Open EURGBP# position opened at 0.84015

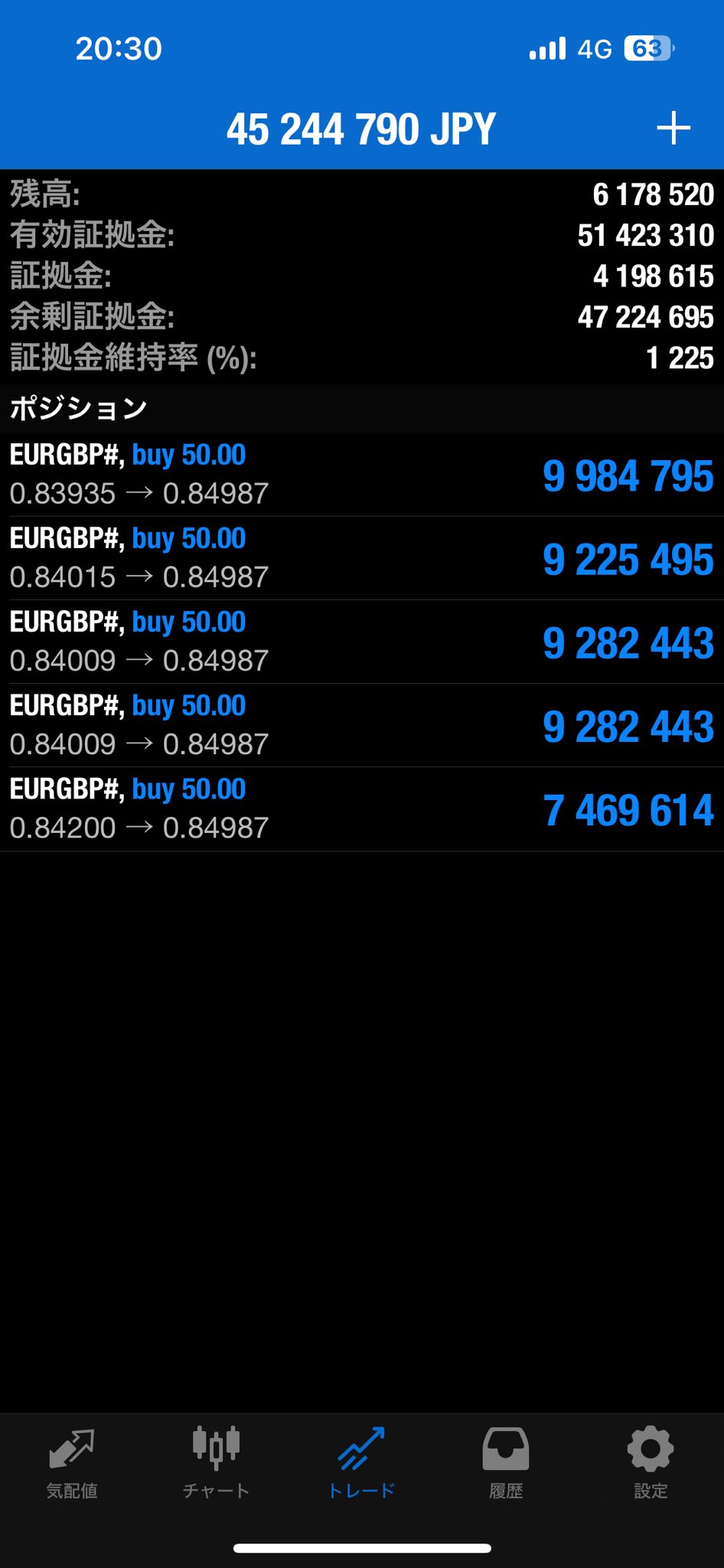(362, 558)
